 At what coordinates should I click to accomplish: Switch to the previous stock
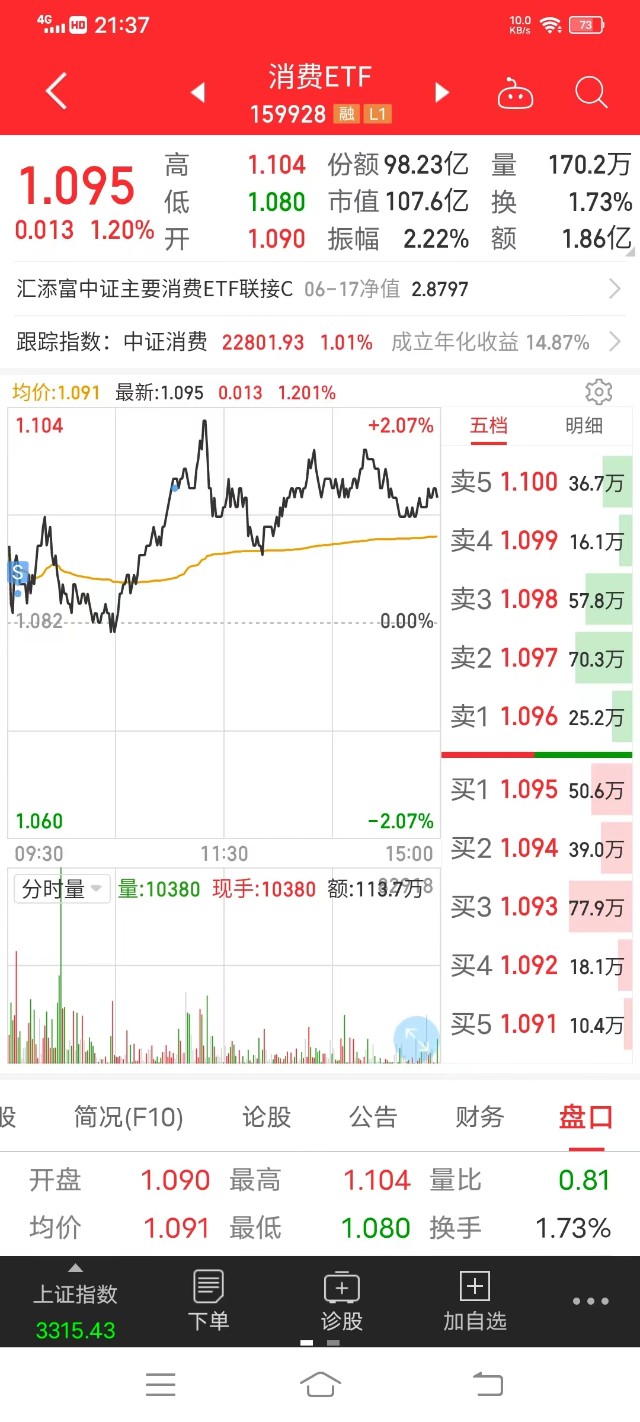tap(198, 93)
